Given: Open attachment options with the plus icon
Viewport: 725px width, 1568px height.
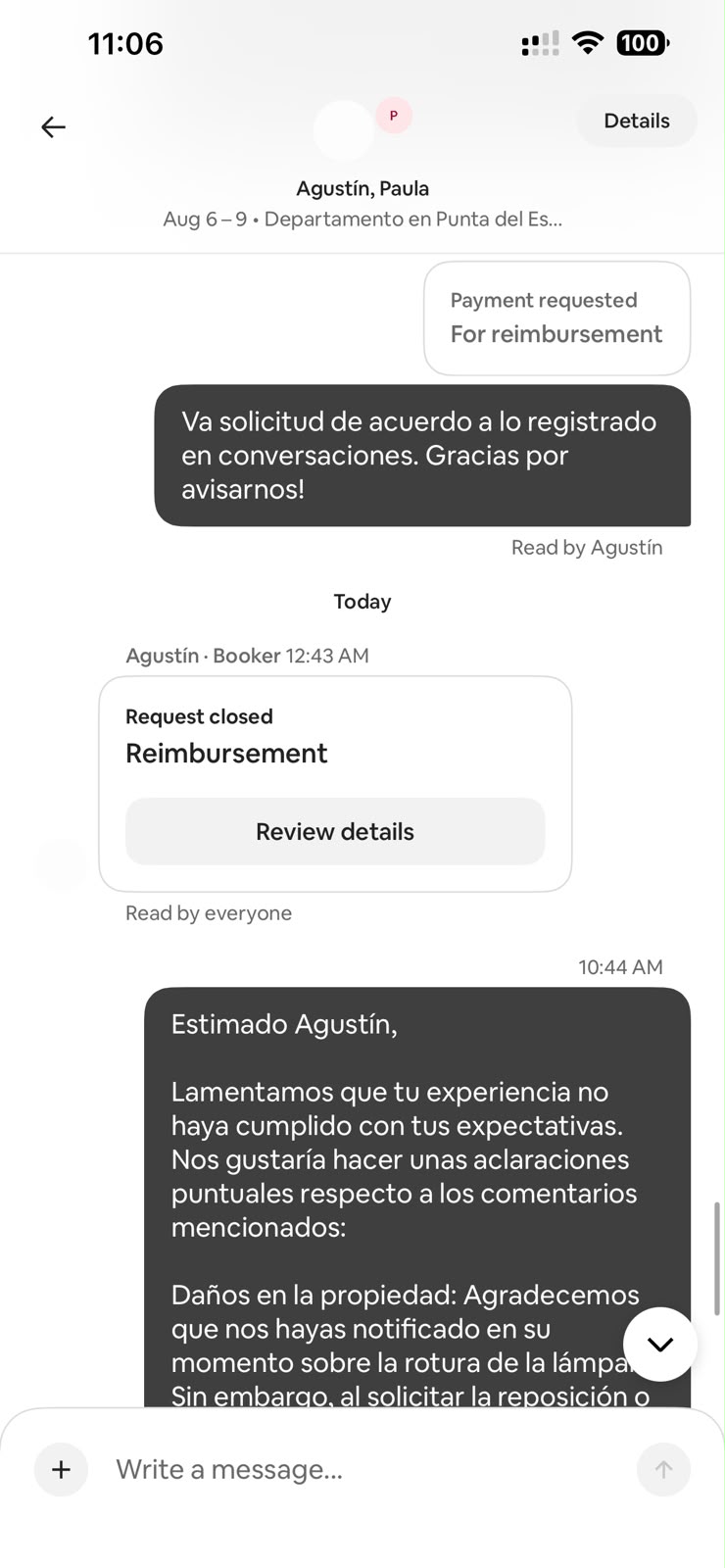Looking at the screenshot, I should click(61, 1469).
